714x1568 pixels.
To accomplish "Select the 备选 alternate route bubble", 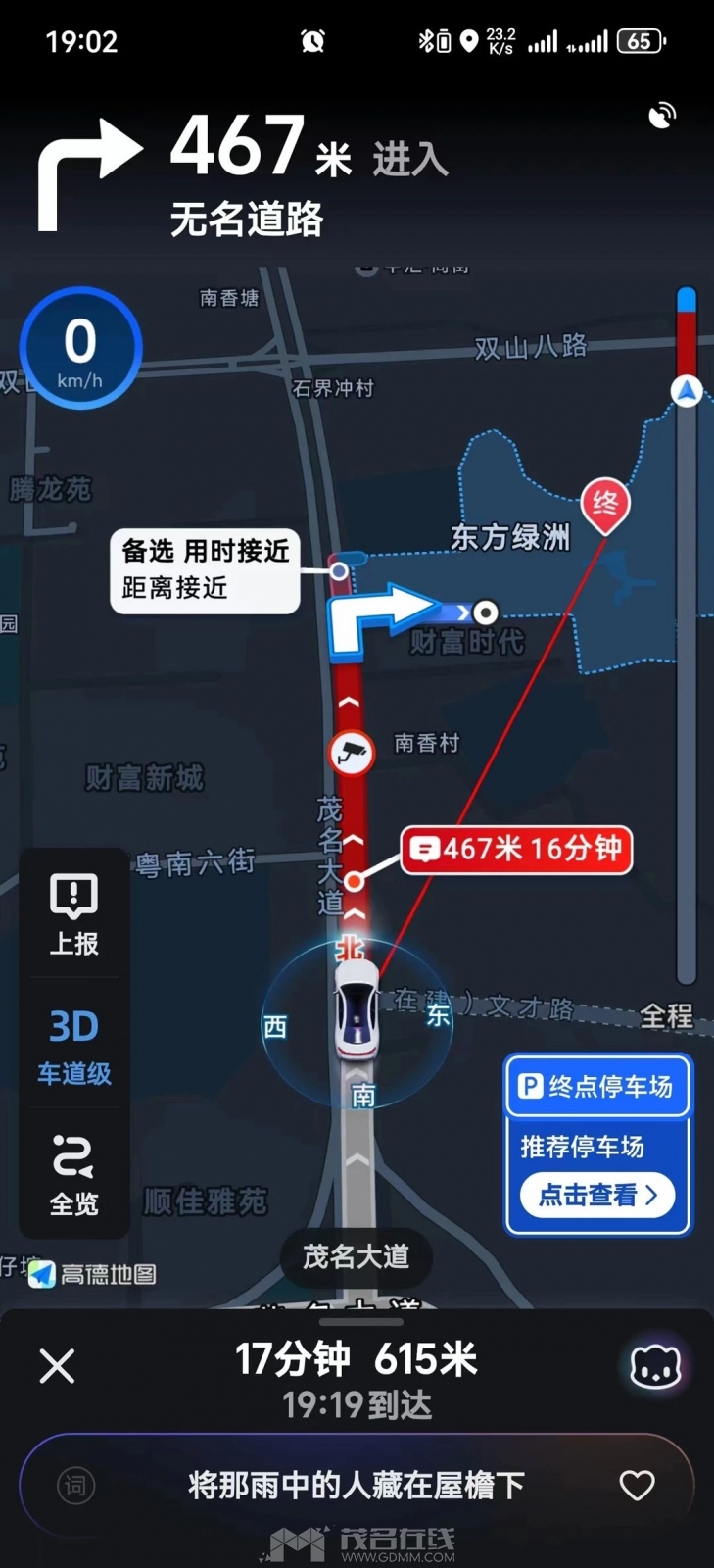I will [205, 571].
